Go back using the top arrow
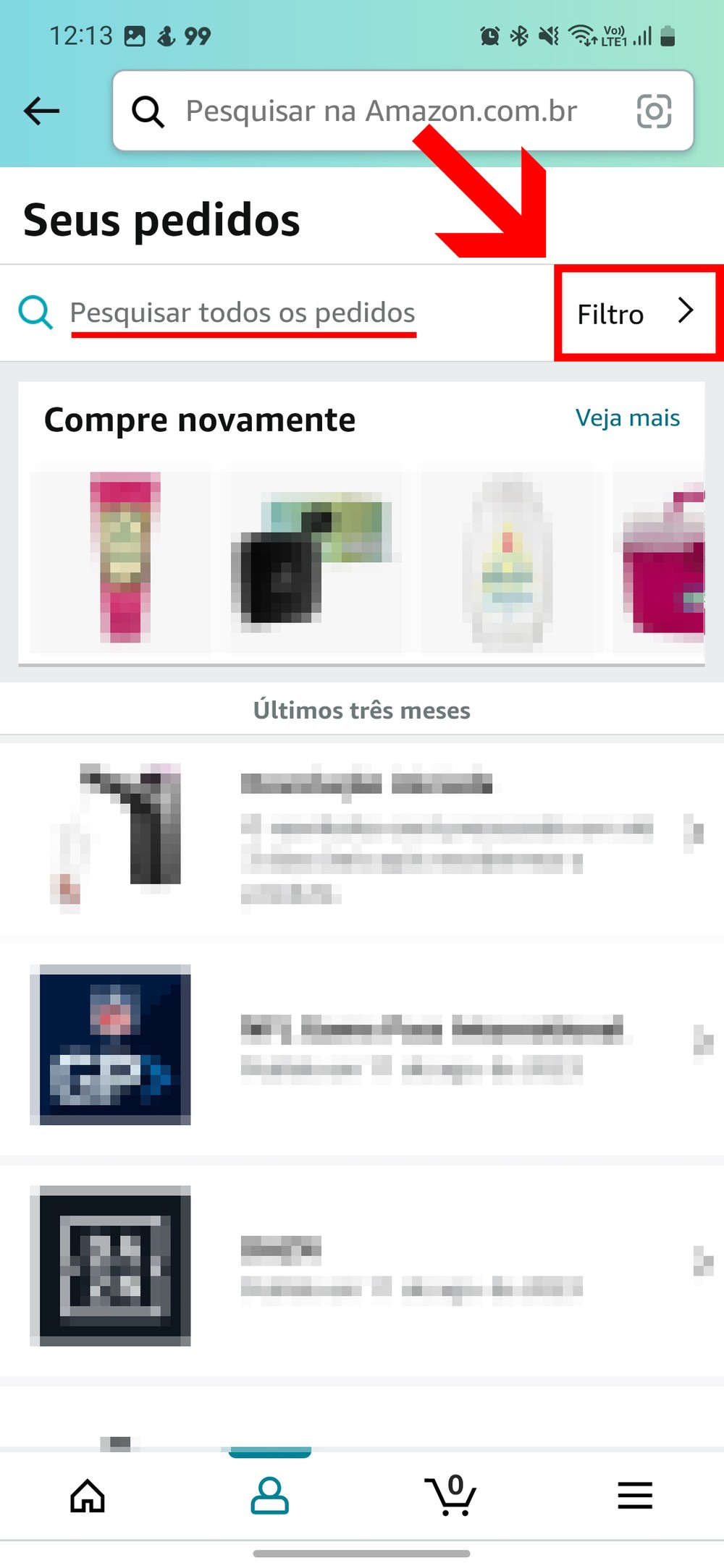The image size is (724, 1568). (41, 111)
